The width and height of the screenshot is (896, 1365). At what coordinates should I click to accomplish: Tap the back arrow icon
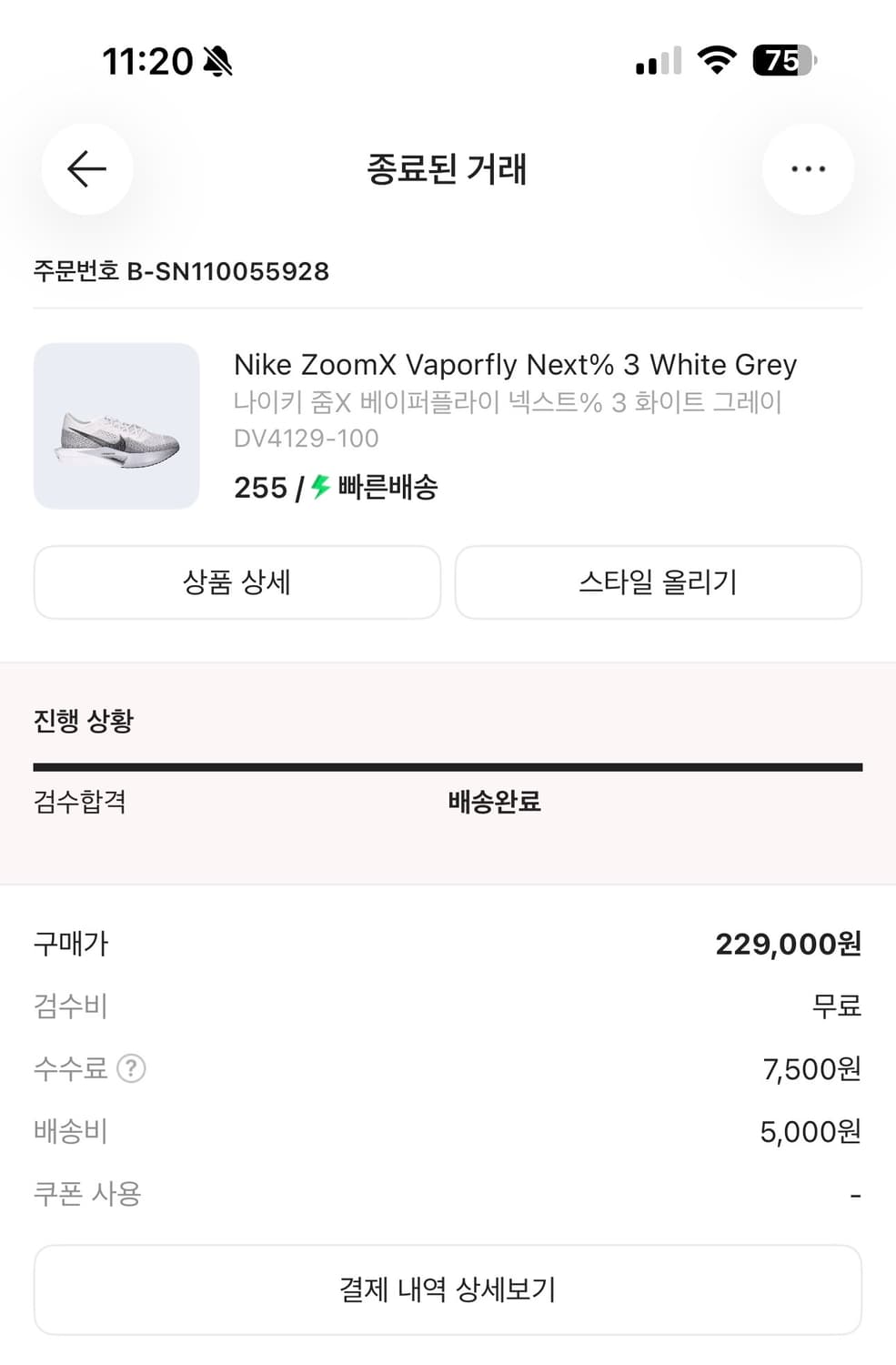pos(86,168)
